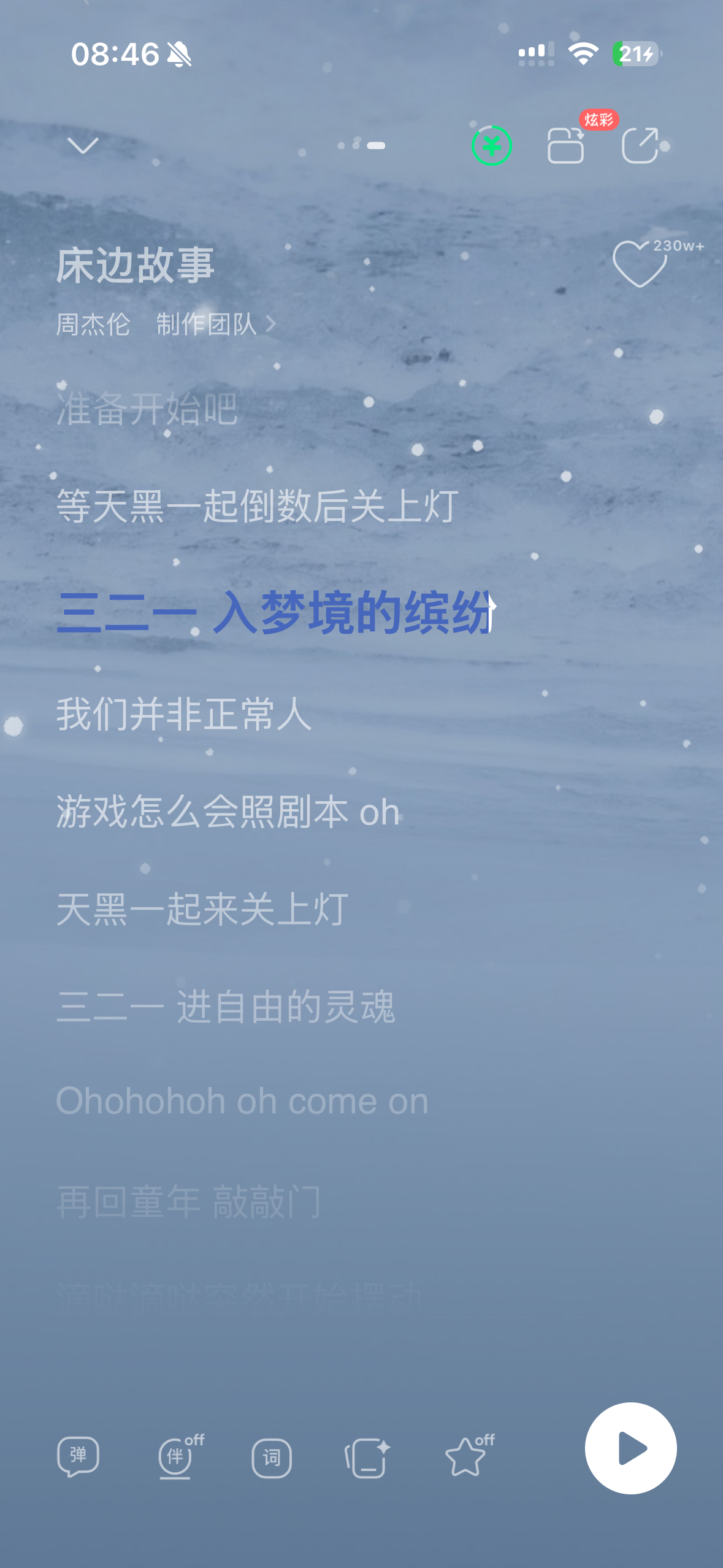The image size is (723, 1568).
Task: Open artist 周杰伦's page
Action: click(93, 324)
